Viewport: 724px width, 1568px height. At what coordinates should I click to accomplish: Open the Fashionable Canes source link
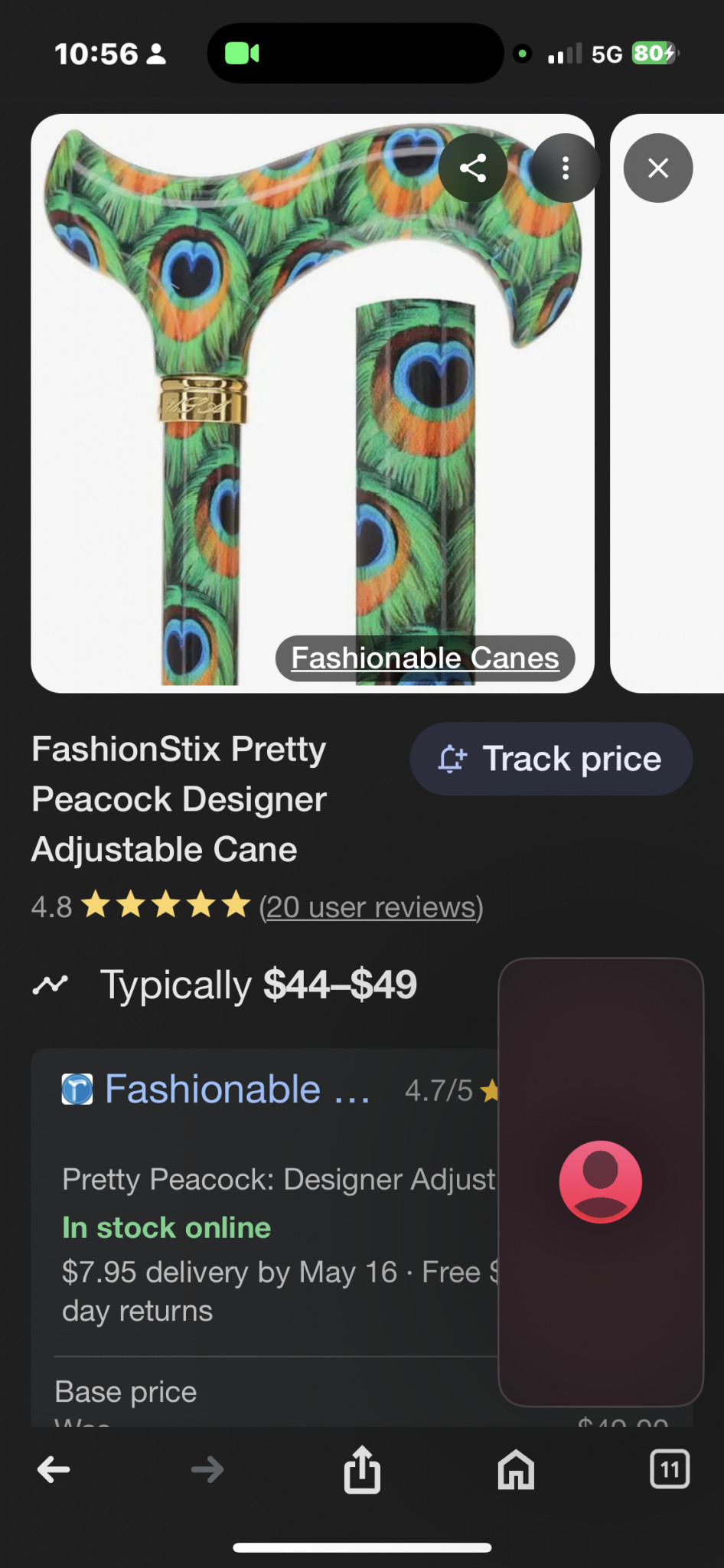pos(425,658)
